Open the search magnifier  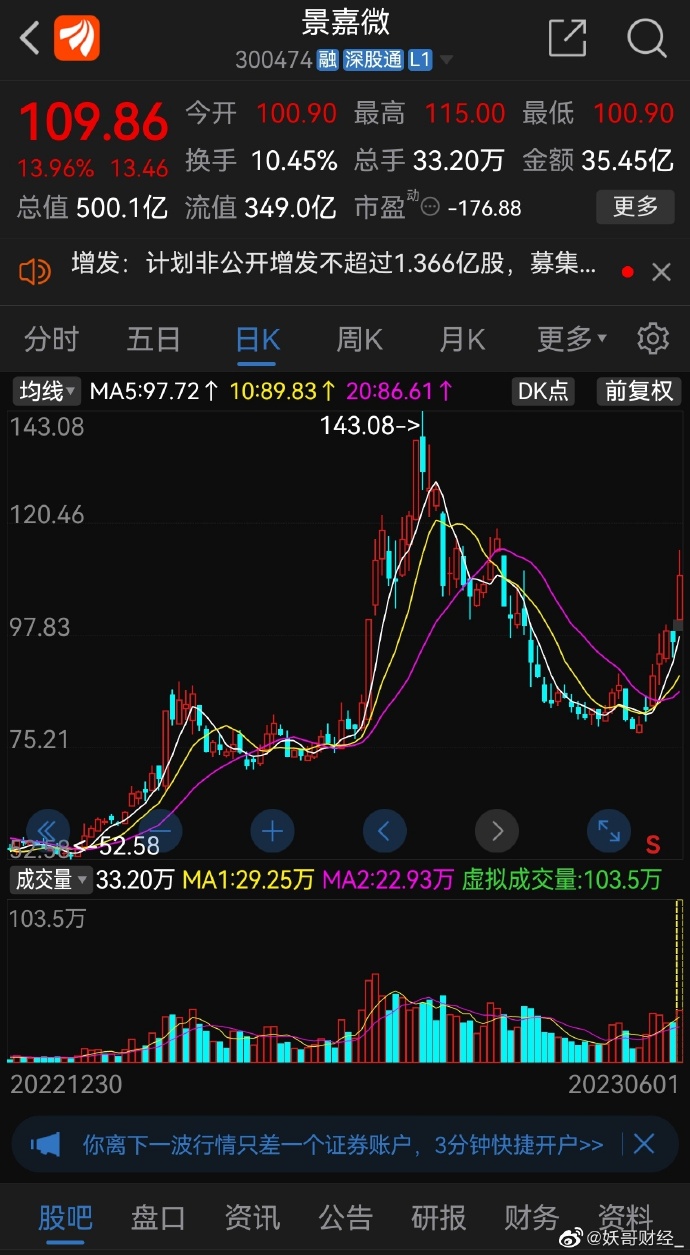tap(646, 38)
